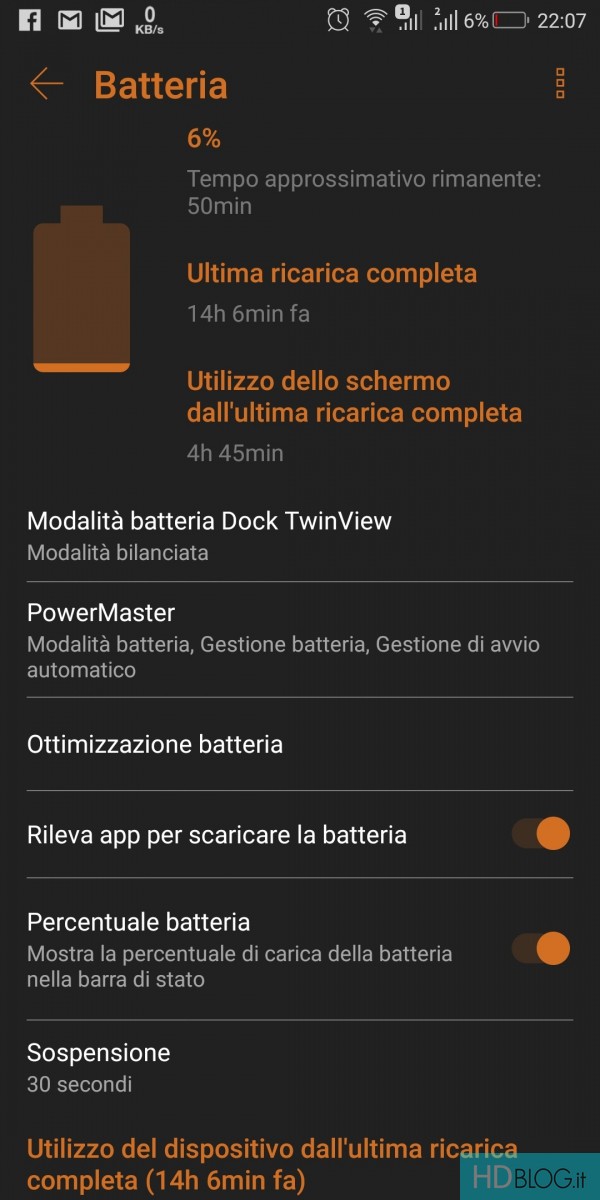Toggle Rileva app per scaricare la batteria
The image size is (600, 1200).
click(x=541, y=834)
